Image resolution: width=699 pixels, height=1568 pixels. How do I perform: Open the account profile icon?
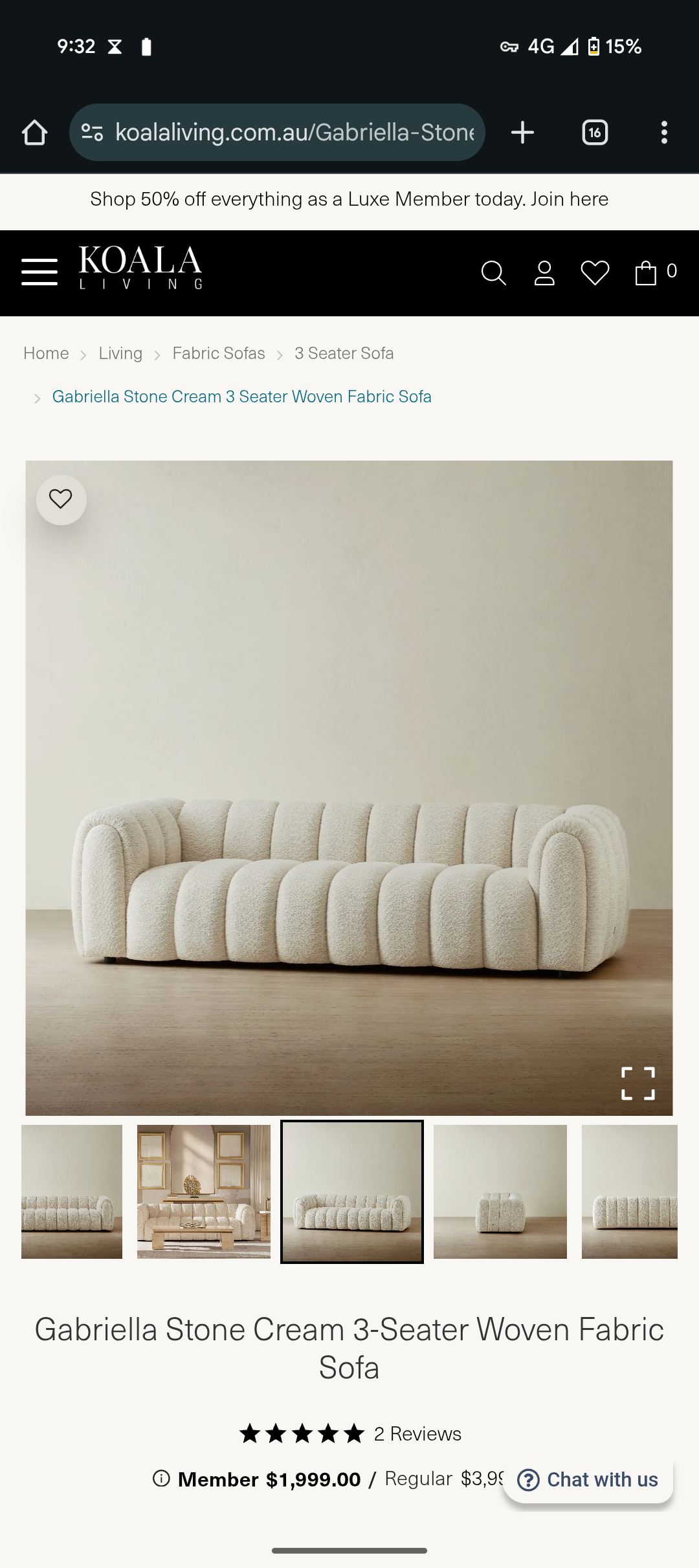tap(544, 273)
